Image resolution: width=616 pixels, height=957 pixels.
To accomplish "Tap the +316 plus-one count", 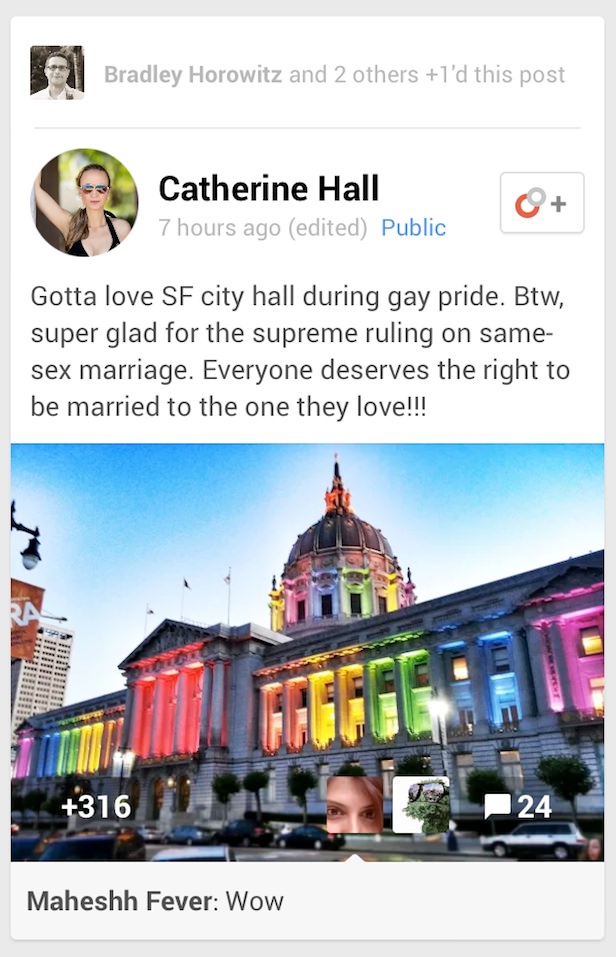I will pos(96,806).
